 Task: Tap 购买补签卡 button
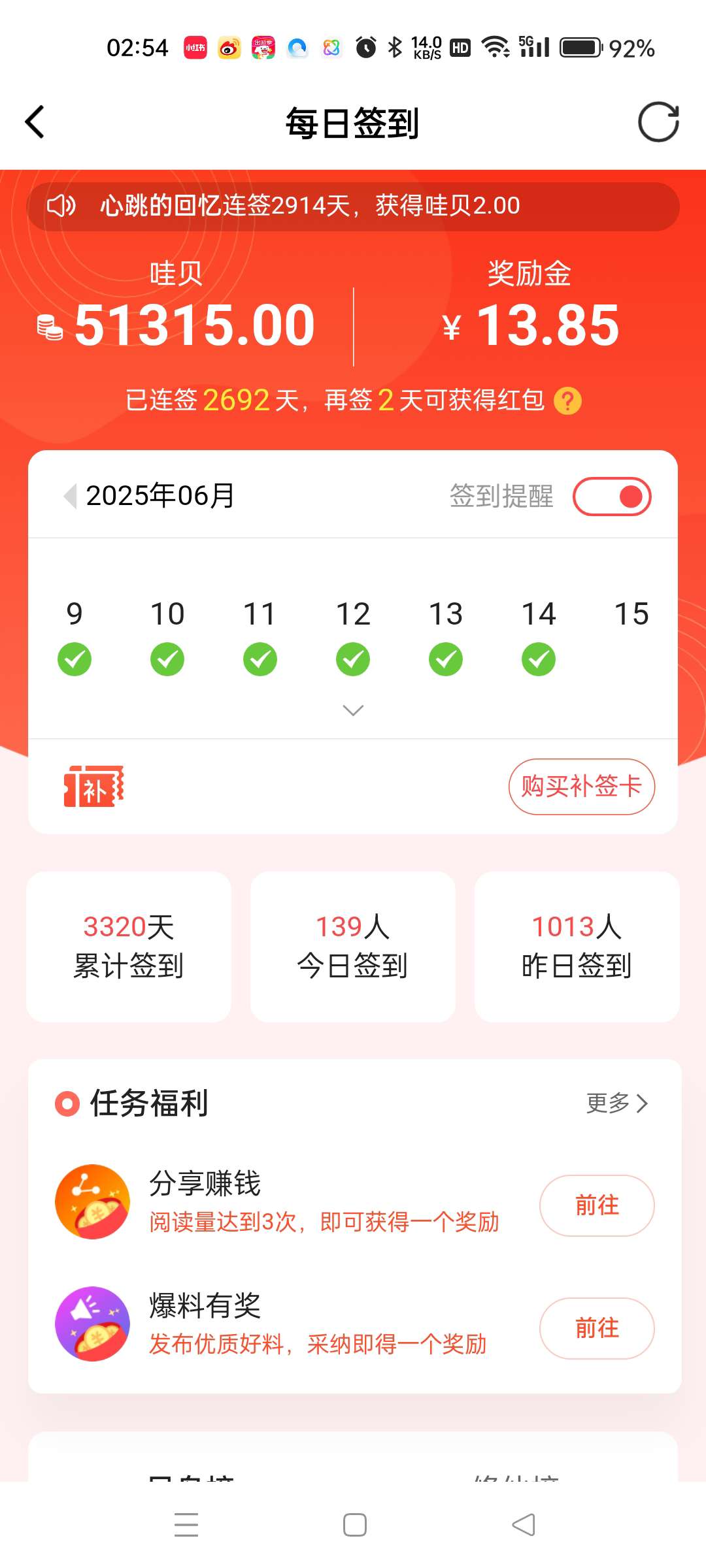click(x=582, y=787)
